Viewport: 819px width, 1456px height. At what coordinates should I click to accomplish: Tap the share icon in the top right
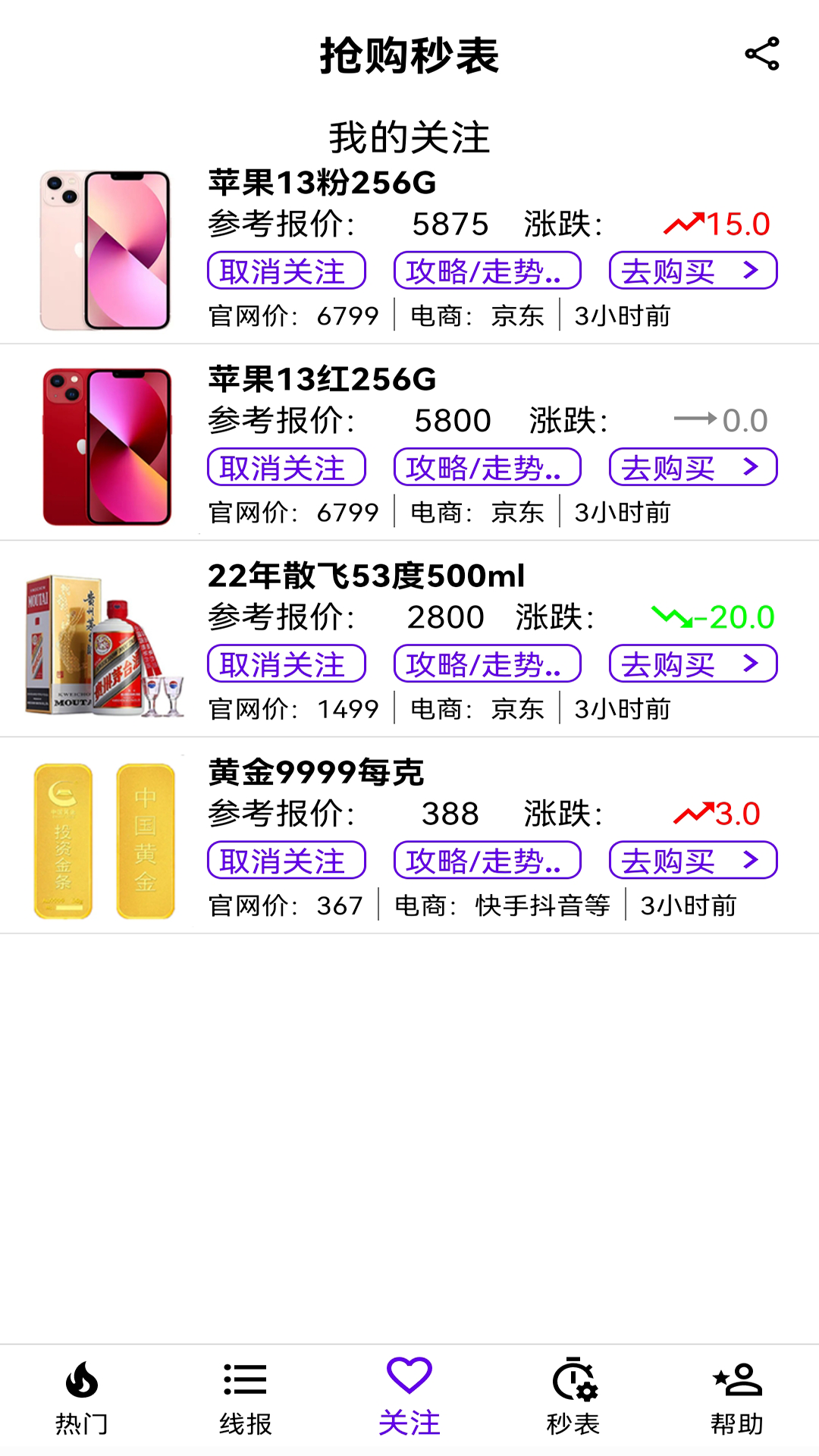761,52
